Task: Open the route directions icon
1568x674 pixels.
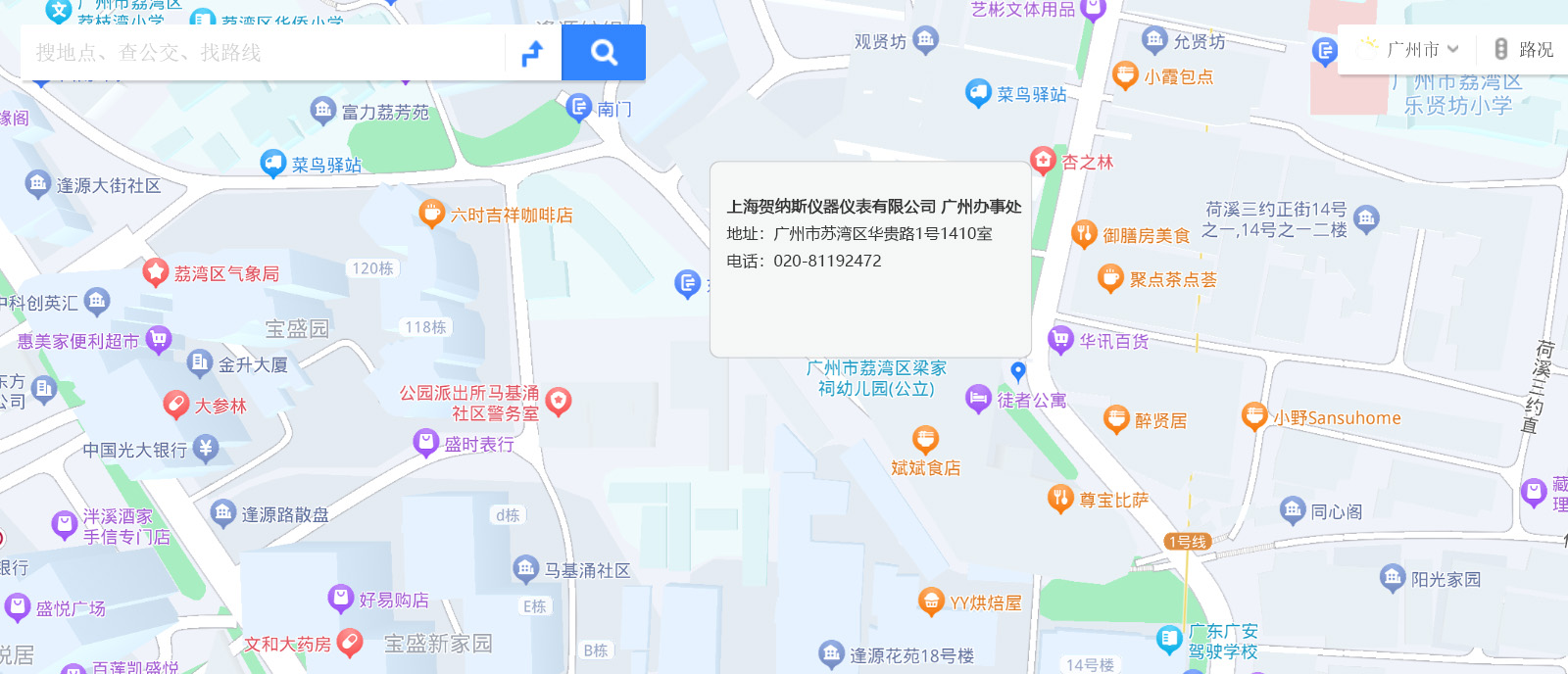Action: [532, 53]
